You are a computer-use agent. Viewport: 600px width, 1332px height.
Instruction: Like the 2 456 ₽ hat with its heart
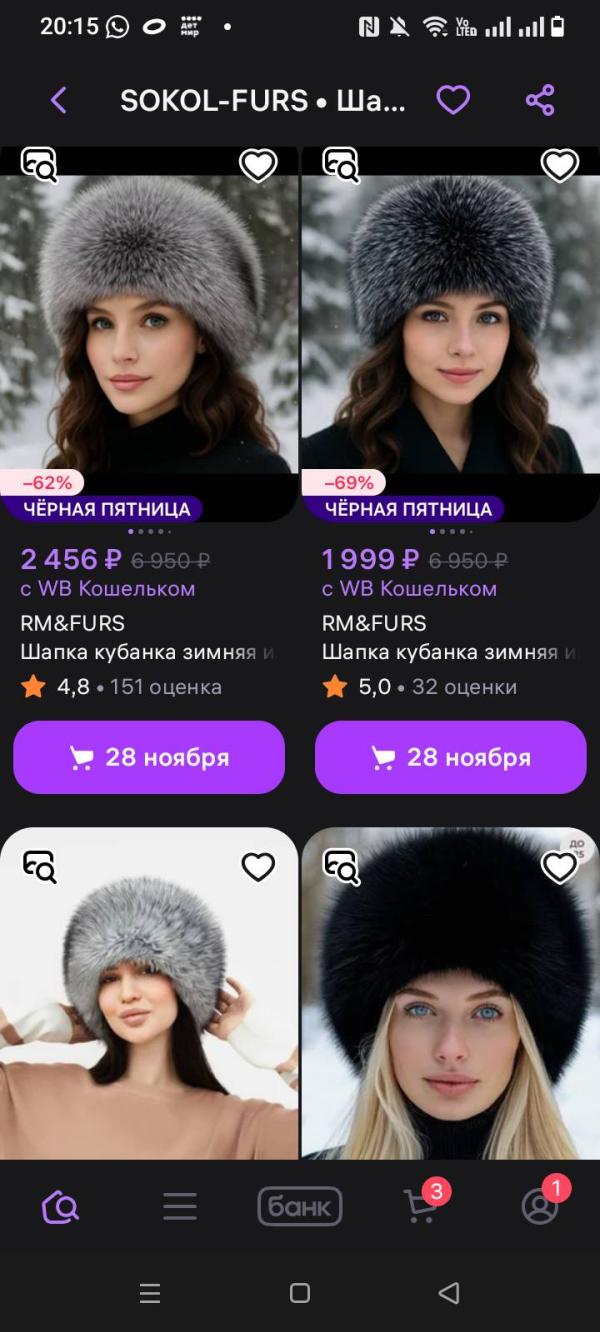(258, 165)
